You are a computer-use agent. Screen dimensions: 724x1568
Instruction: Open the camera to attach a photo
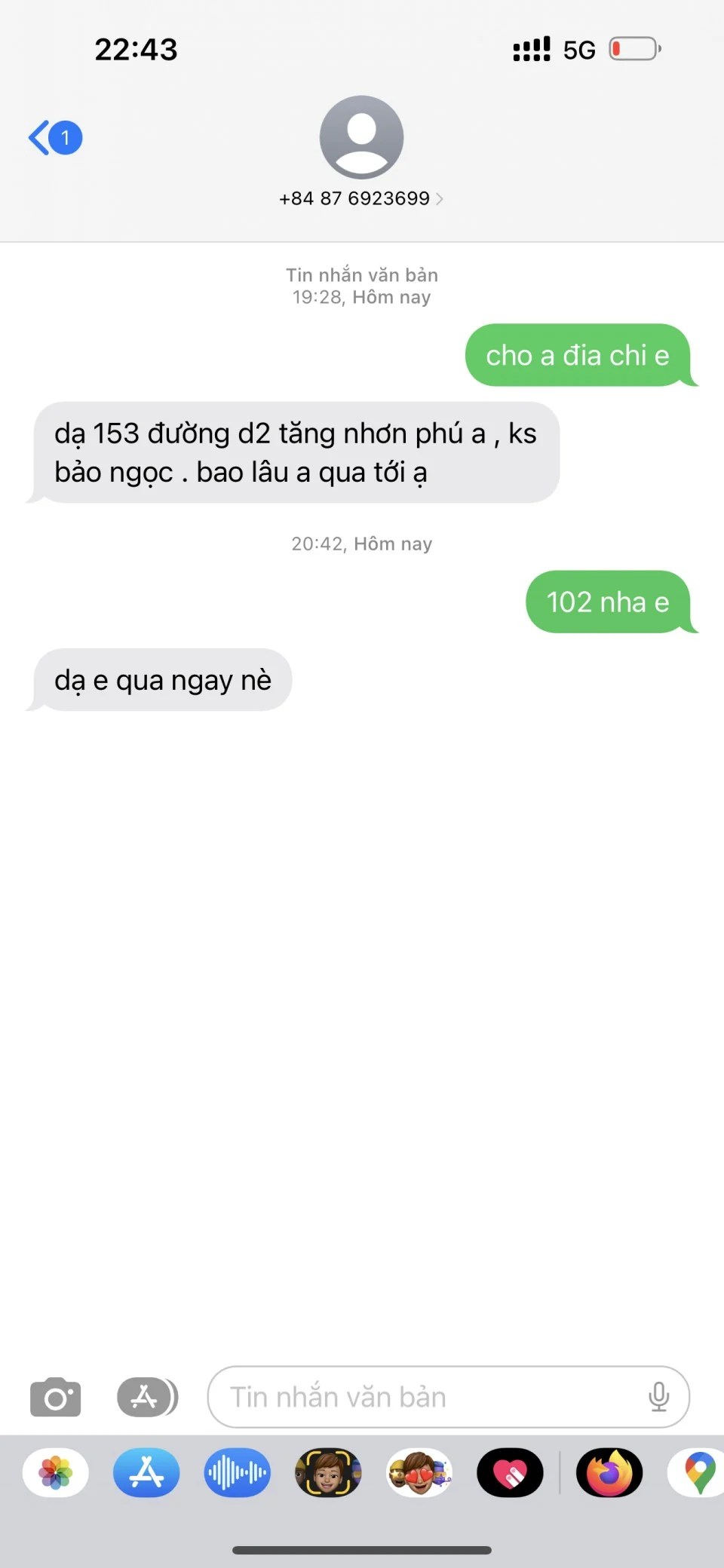55,1398
